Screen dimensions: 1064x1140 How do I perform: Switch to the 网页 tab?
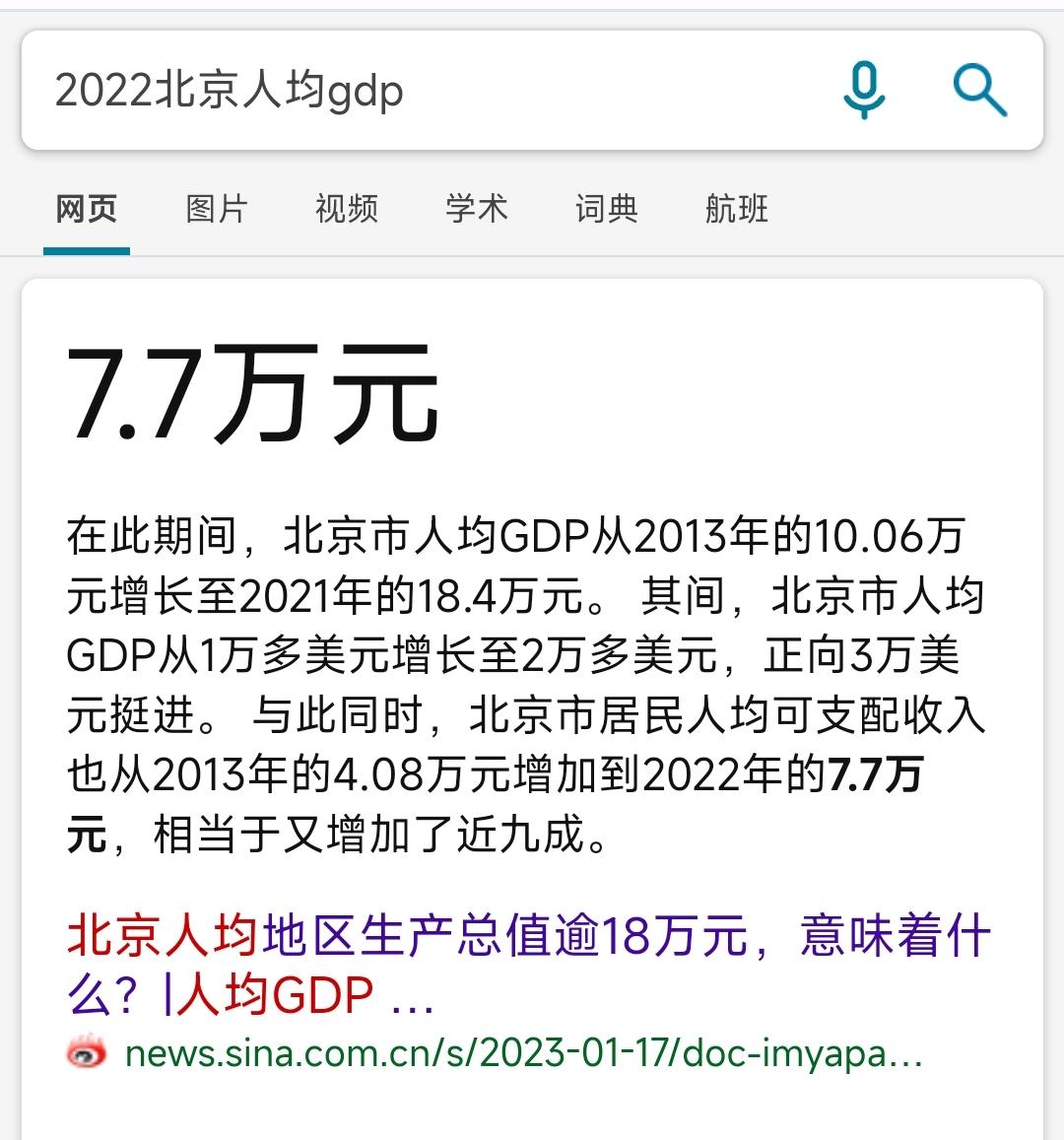87,209
